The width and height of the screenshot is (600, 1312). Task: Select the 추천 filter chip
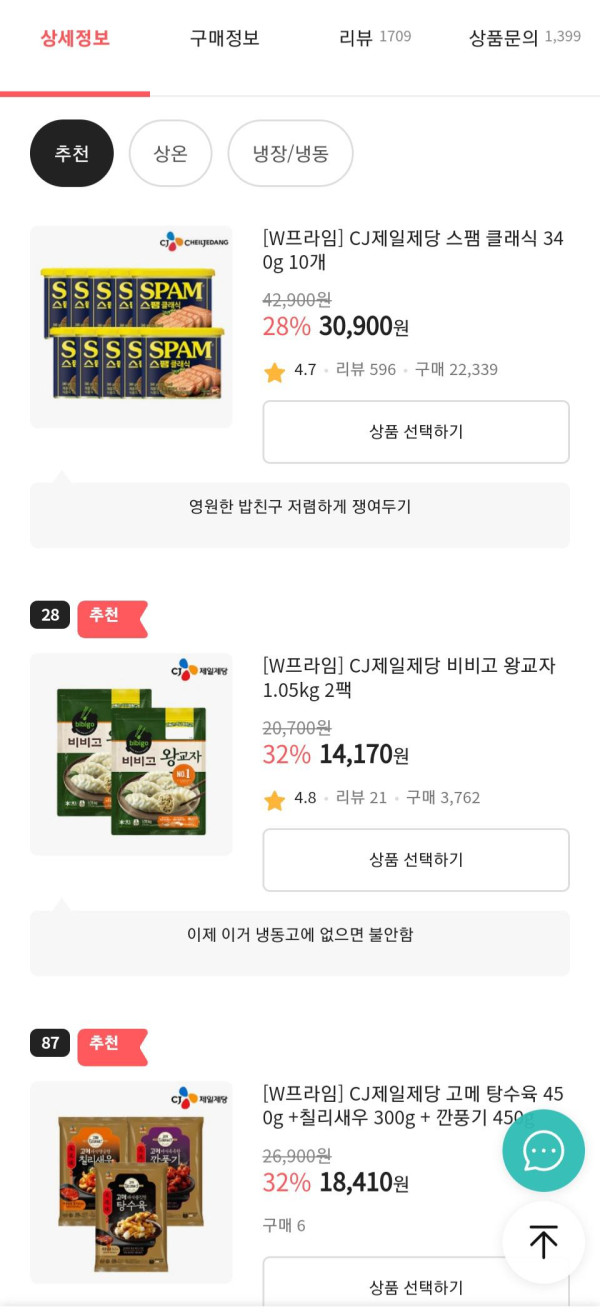pyautogui.click(x=72, y=153)
